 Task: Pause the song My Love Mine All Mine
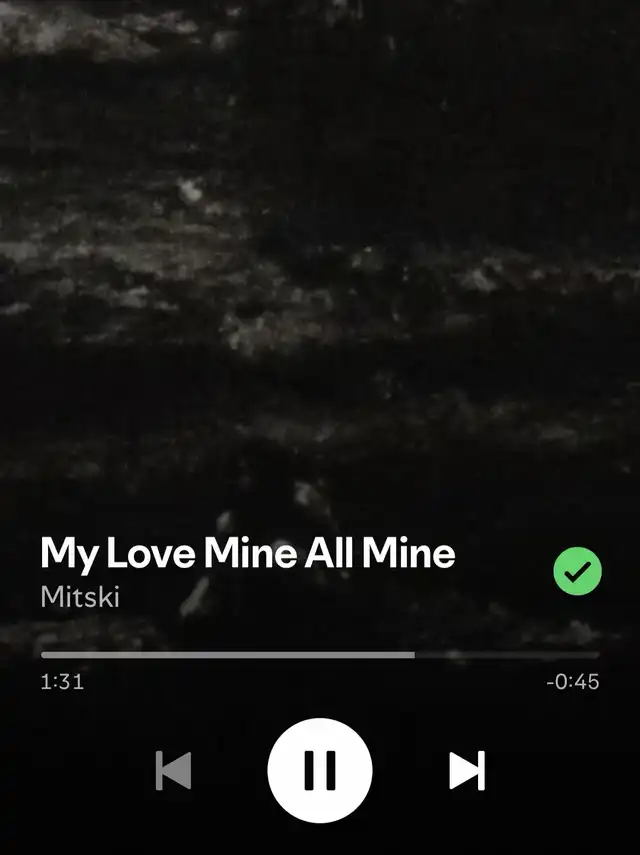point(320,770)
